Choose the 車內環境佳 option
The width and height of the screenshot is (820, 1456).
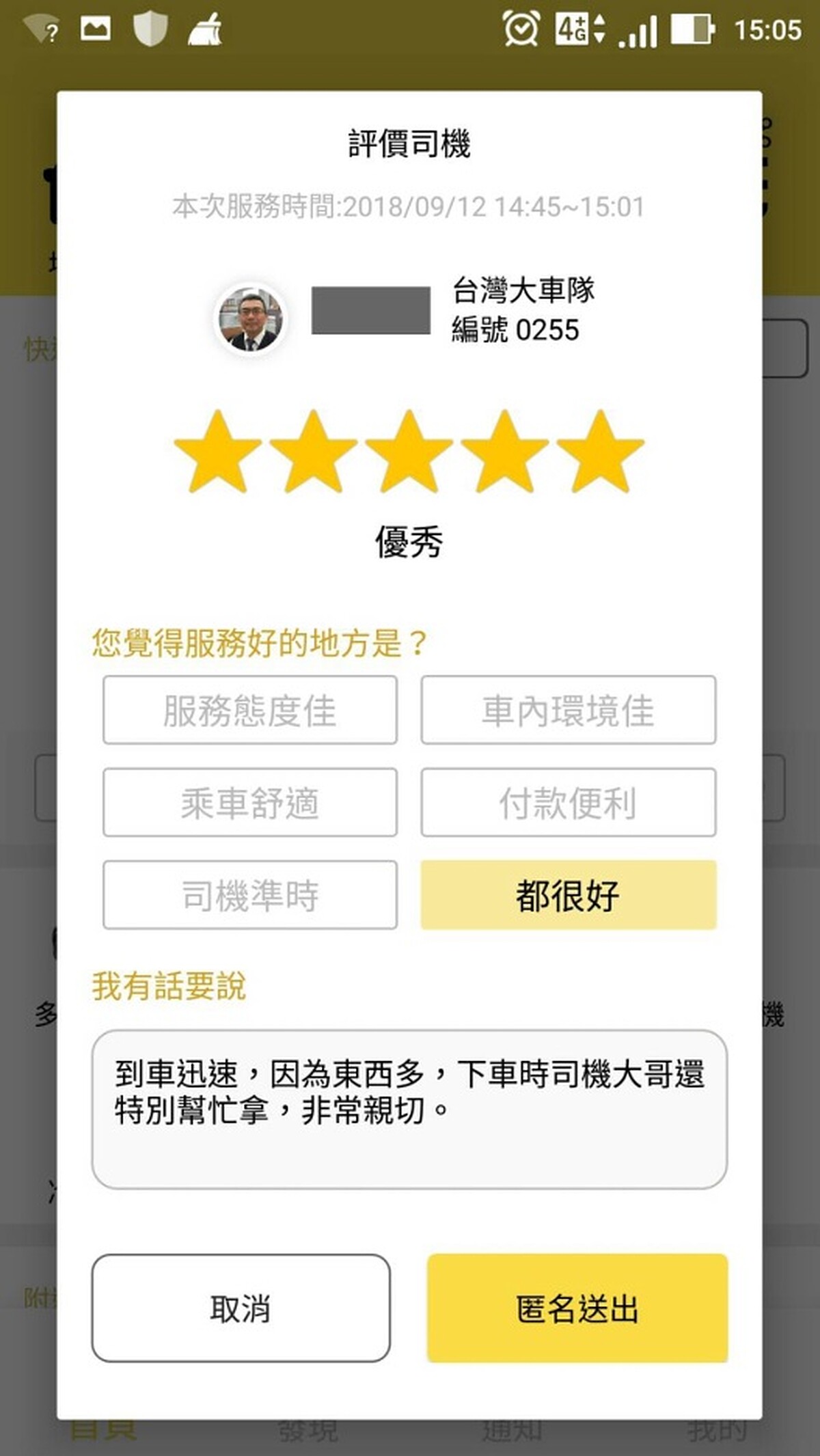568,710
